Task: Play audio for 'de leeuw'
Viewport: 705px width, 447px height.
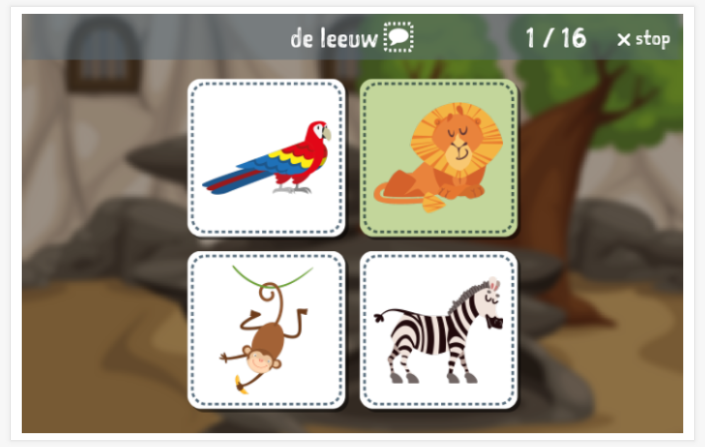Action: click(x=399, y=39)
